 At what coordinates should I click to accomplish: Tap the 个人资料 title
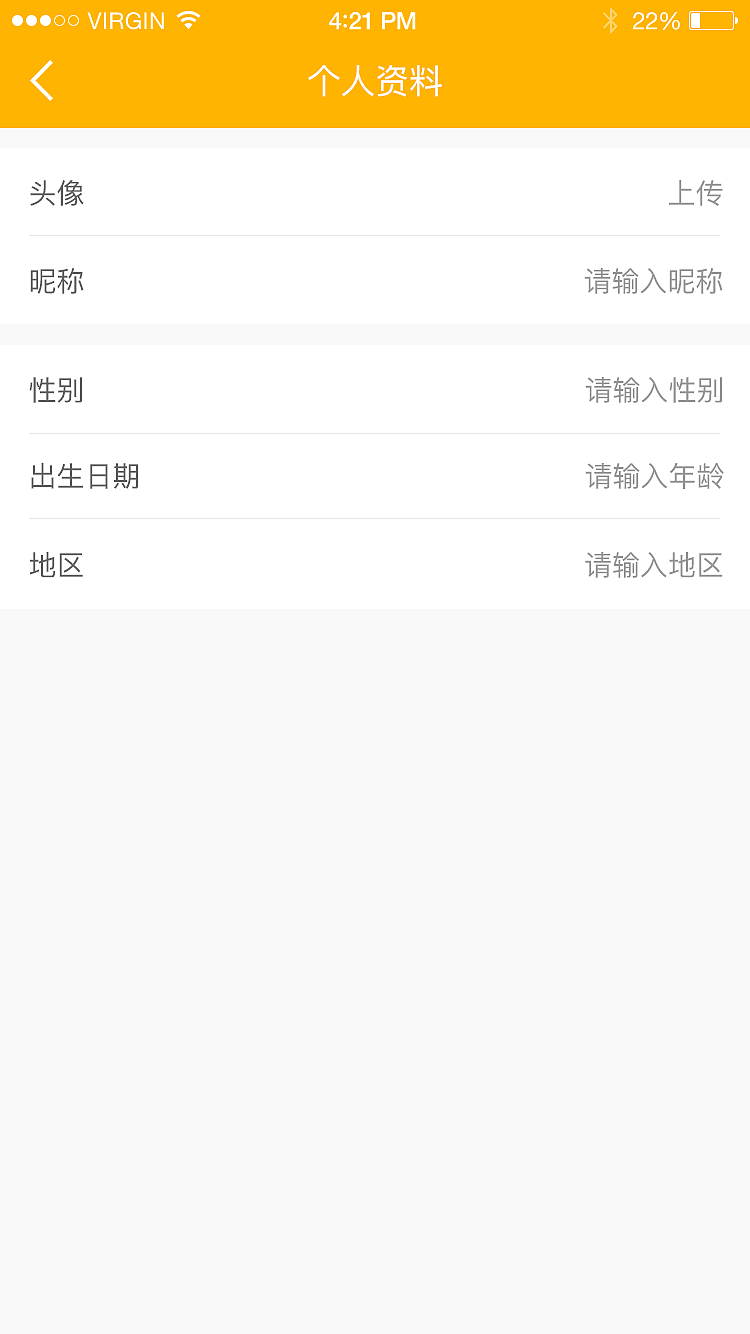click(375, 83)
